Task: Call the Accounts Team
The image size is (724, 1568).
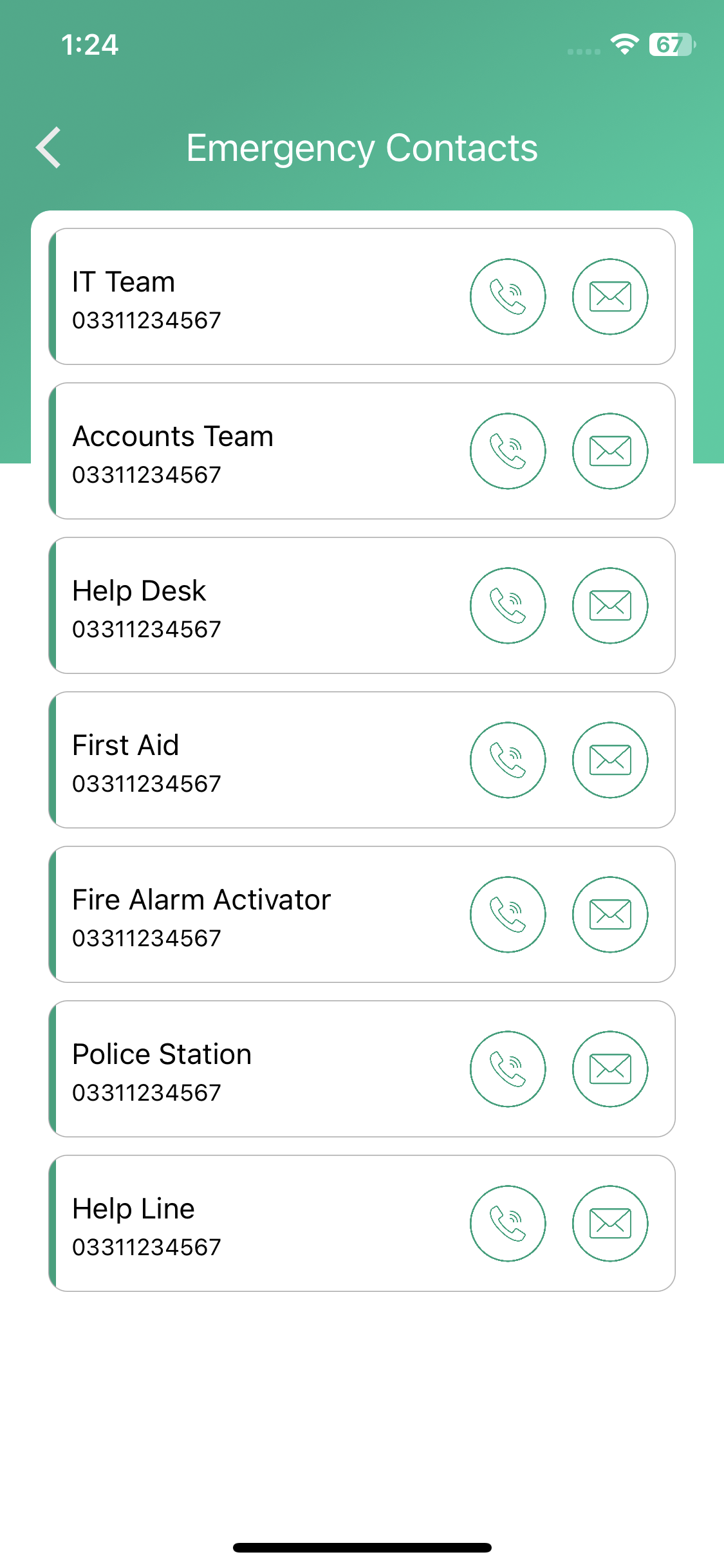Action: pos(508,451)
